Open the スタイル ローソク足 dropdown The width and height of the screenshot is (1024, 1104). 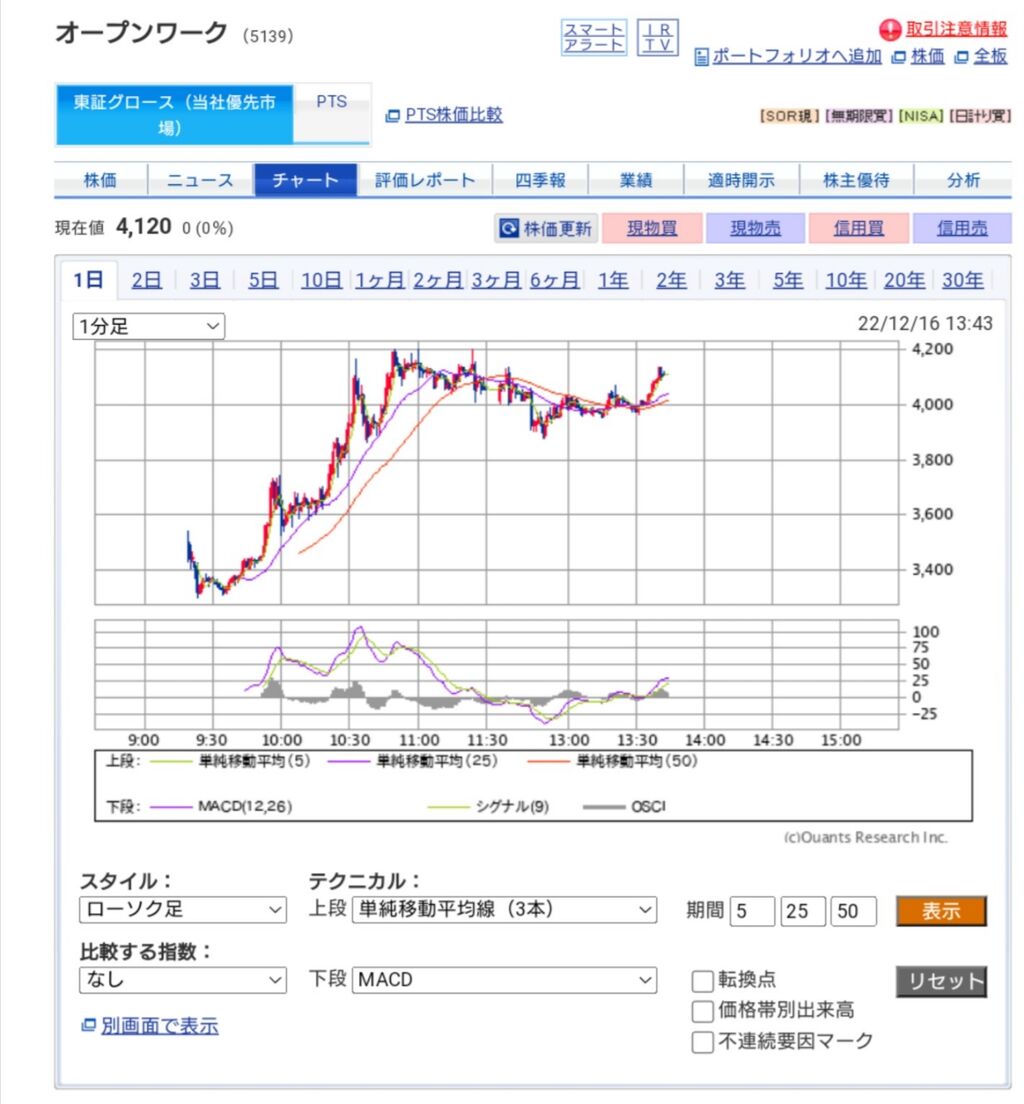183,910
